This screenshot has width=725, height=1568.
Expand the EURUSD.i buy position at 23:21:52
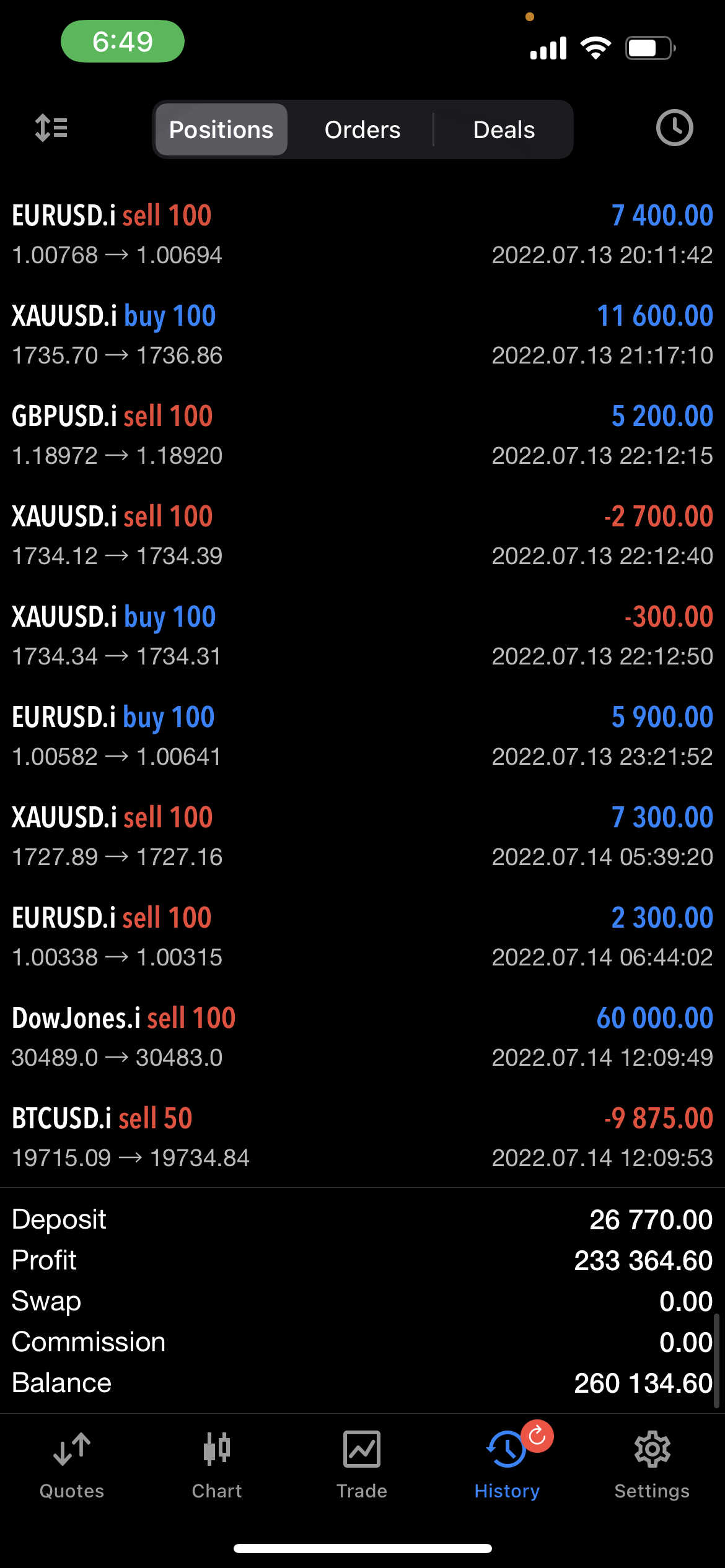(x=362, y=736)
